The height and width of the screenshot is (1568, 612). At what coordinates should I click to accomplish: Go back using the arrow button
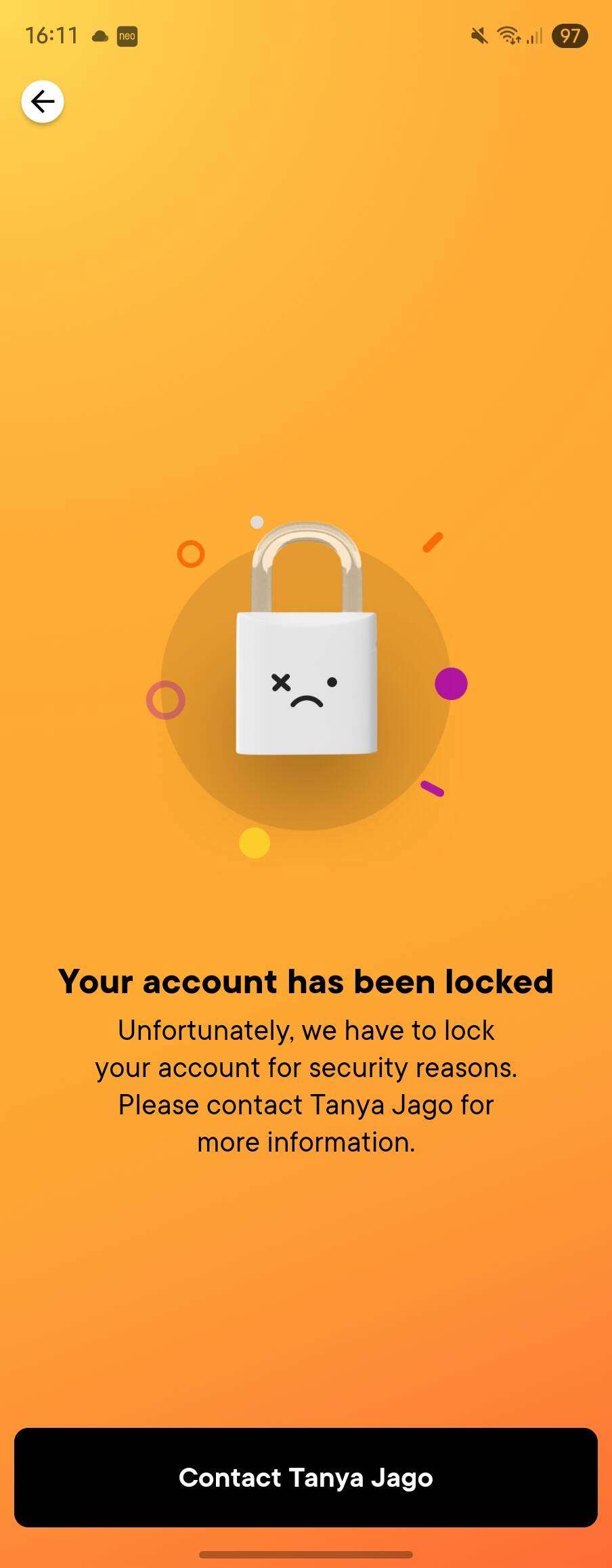pos(43,102)
